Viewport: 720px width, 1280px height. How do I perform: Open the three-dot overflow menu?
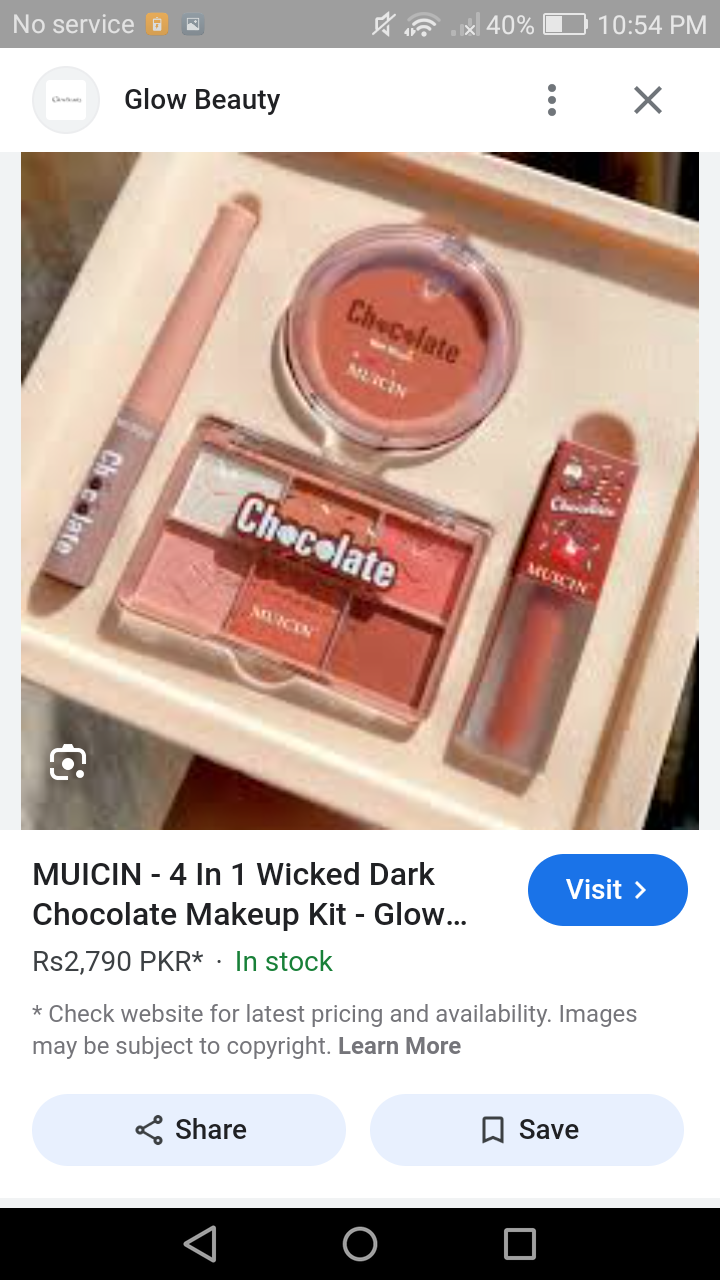[x=551, y=100]
